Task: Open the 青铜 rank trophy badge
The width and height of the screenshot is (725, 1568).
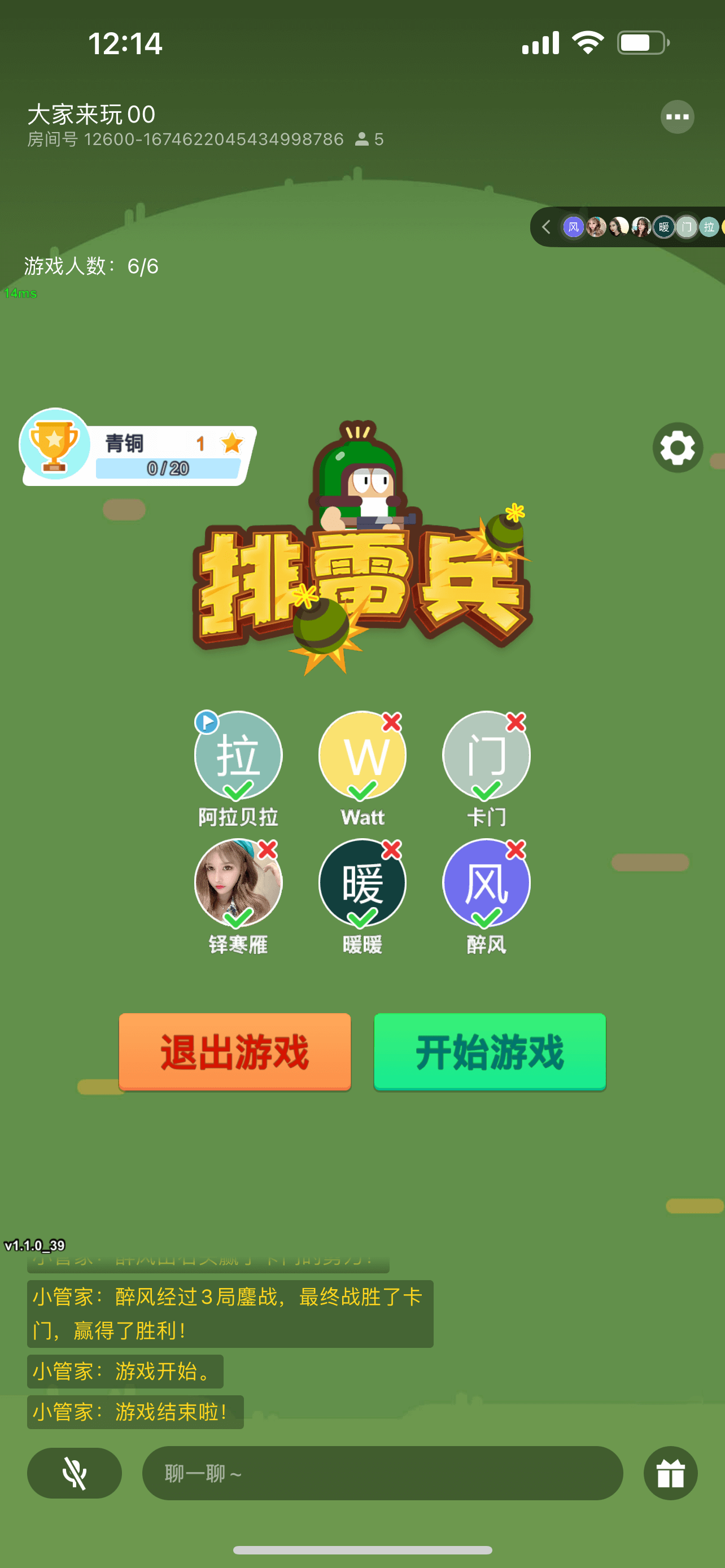Action: pyautogui.click(x=55, y=444)
